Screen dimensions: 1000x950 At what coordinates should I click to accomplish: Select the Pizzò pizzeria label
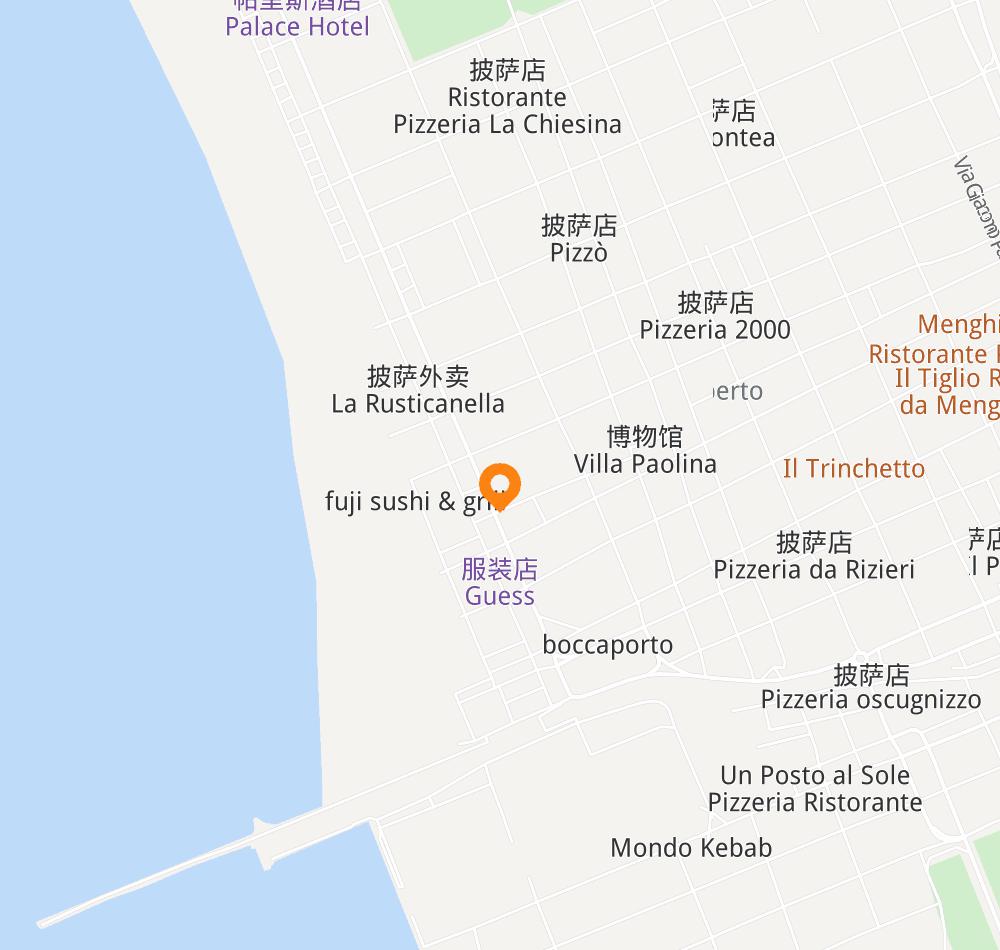pyautogui.click(x=579, y=239)
